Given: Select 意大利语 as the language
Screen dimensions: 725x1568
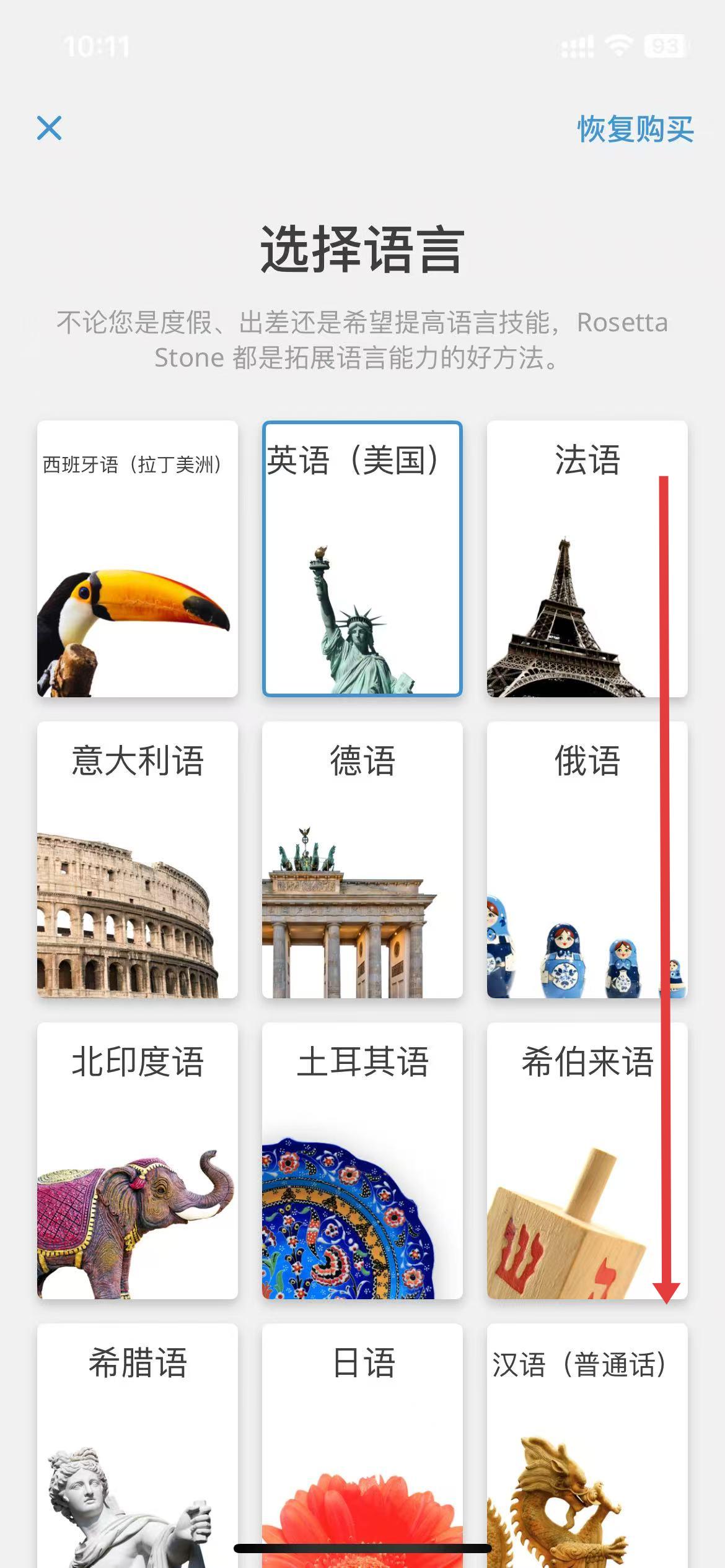Looking at the screenshot, I should click(138, 860).
